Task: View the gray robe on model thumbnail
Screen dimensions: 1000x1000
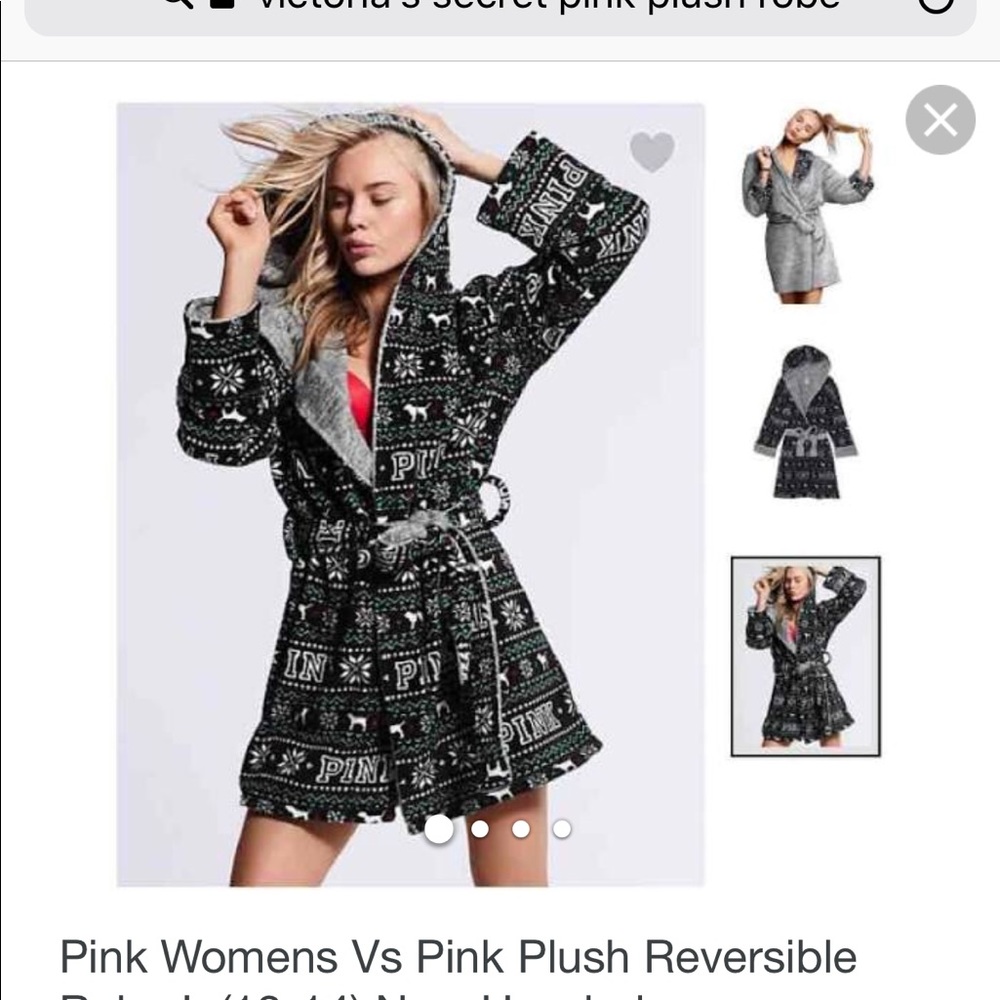Action: coord(806,207)
